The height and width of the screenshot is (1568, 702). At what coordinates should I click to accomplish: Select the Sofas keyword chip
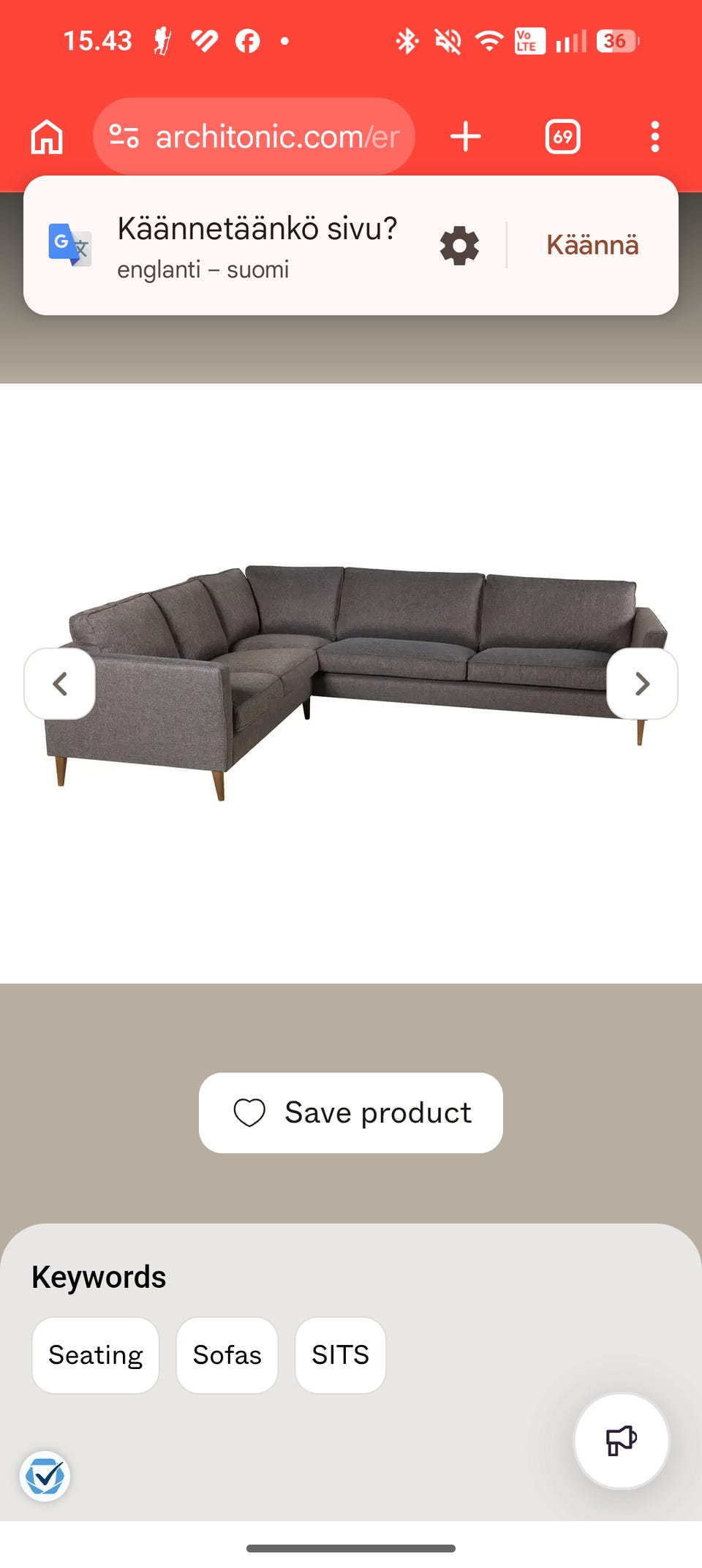pos(227,1355)
